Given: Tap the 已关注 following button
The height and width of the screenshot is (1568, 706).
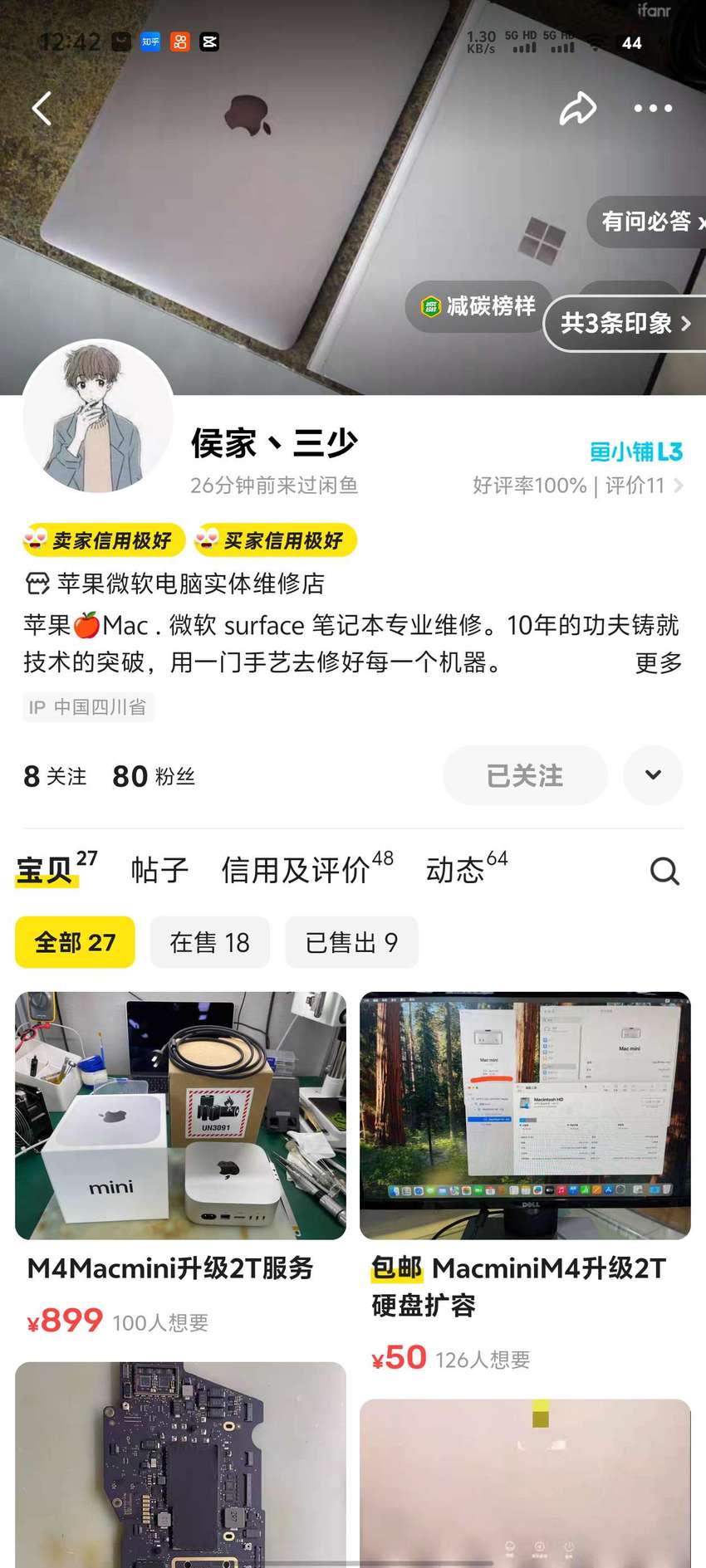Looking at the screenshot, I should point(525,775).
